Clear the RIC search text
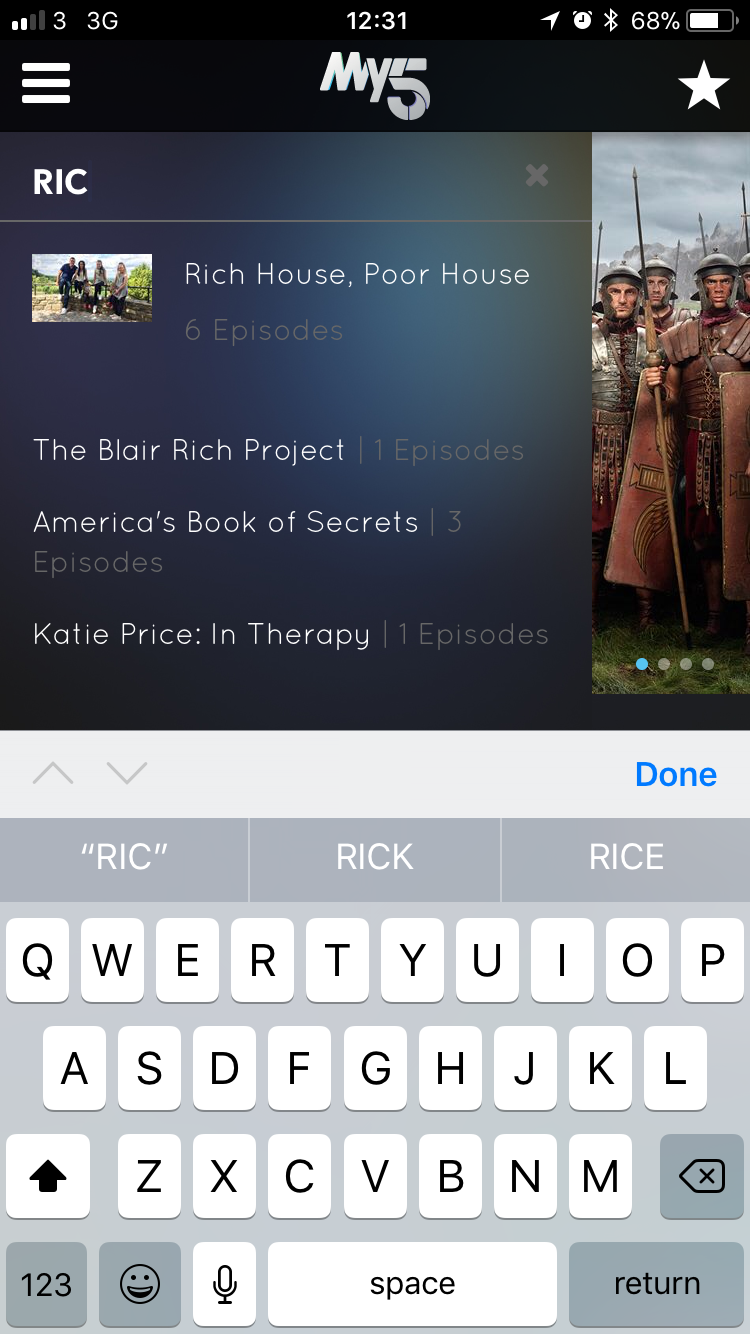Viewport: 750px width, 1334px height. pos(537,176)
